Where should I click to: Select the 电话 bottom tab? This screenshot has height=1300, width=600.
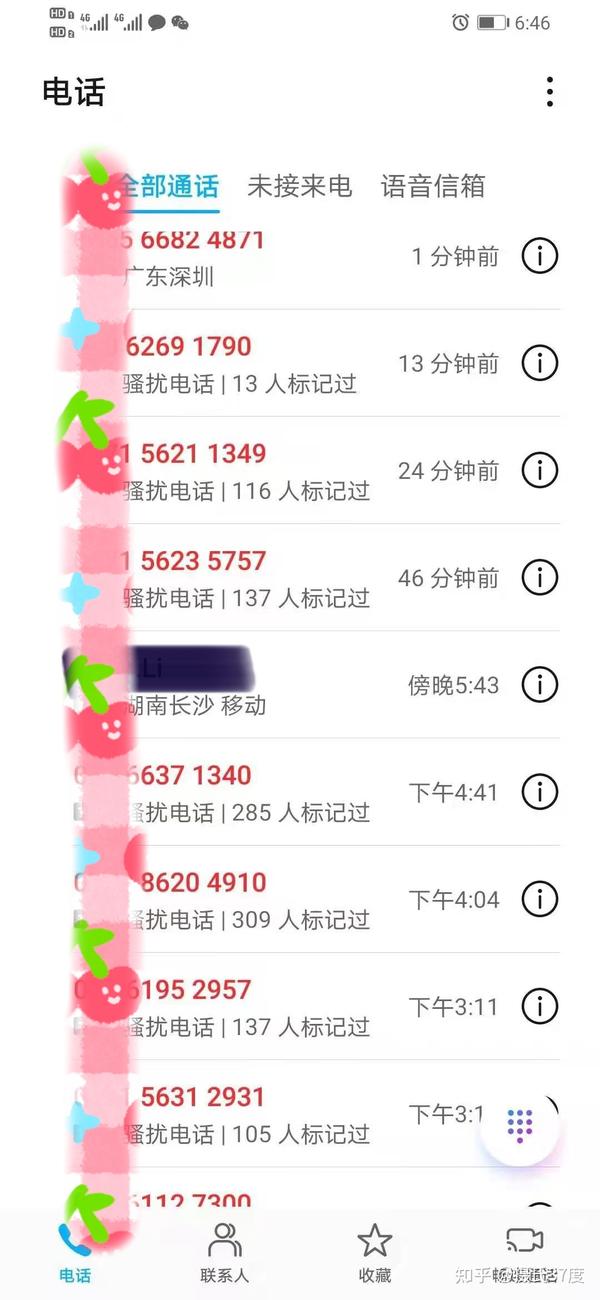click(75, 1252)
